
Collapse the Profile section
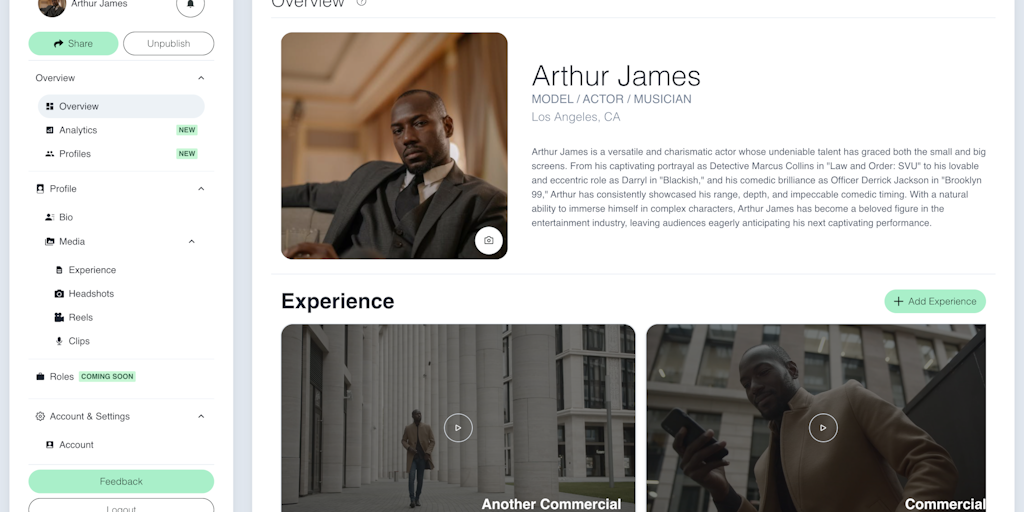click(200, 189)
